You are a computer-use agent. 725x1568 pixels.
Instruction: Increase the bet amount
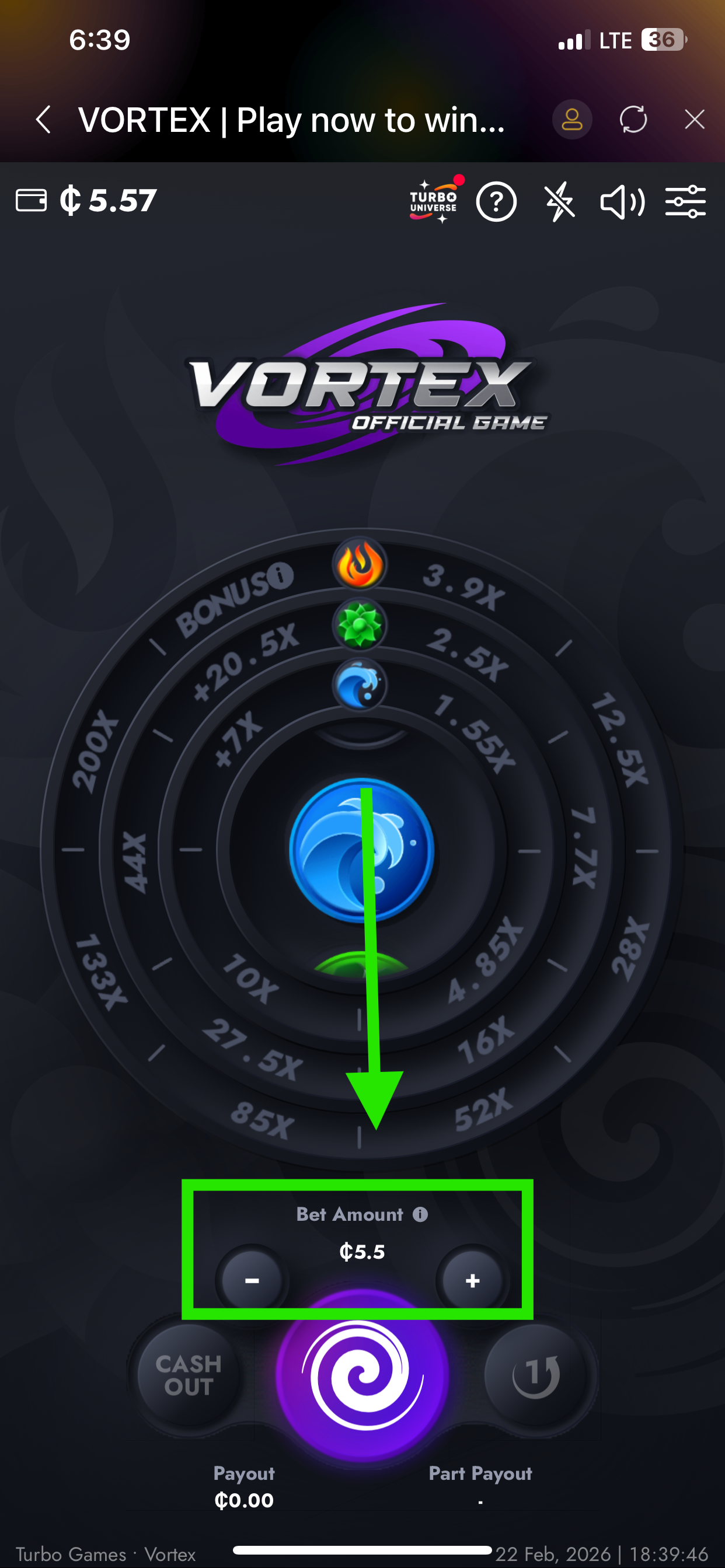pyautogui.click(x=472, y=1280)
